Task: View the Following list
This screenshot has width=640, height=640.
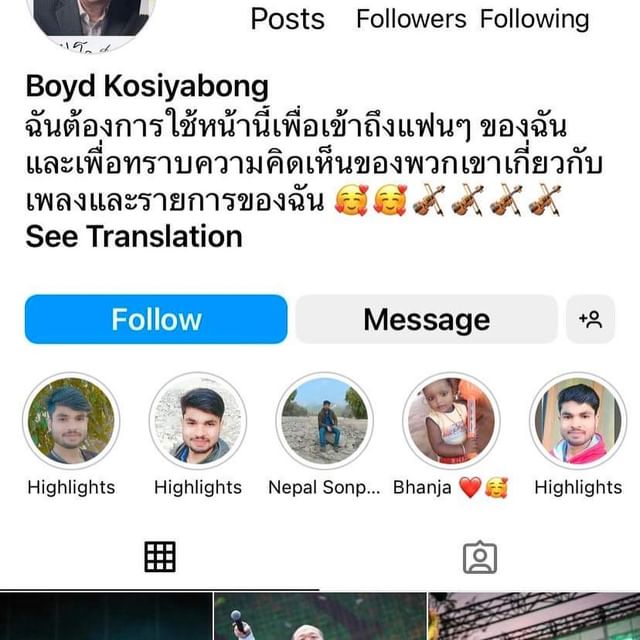Action: 534,19
